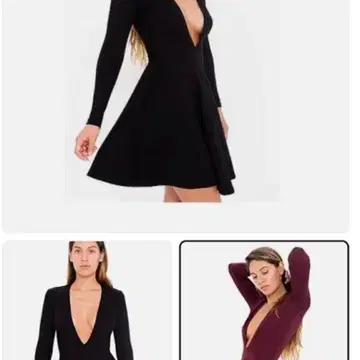Select the black deep V-neck dress thumbnail
This screenshot has width=360, height=360.
tap(87, 300)
